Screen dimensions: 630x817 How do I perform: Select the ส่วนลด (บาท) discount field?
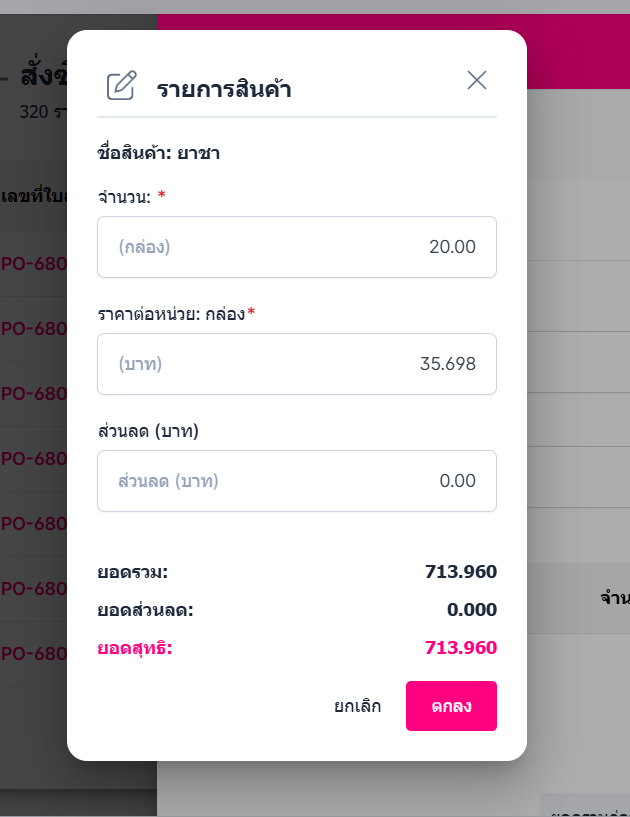pyautogui.click(x=297, y=481)
